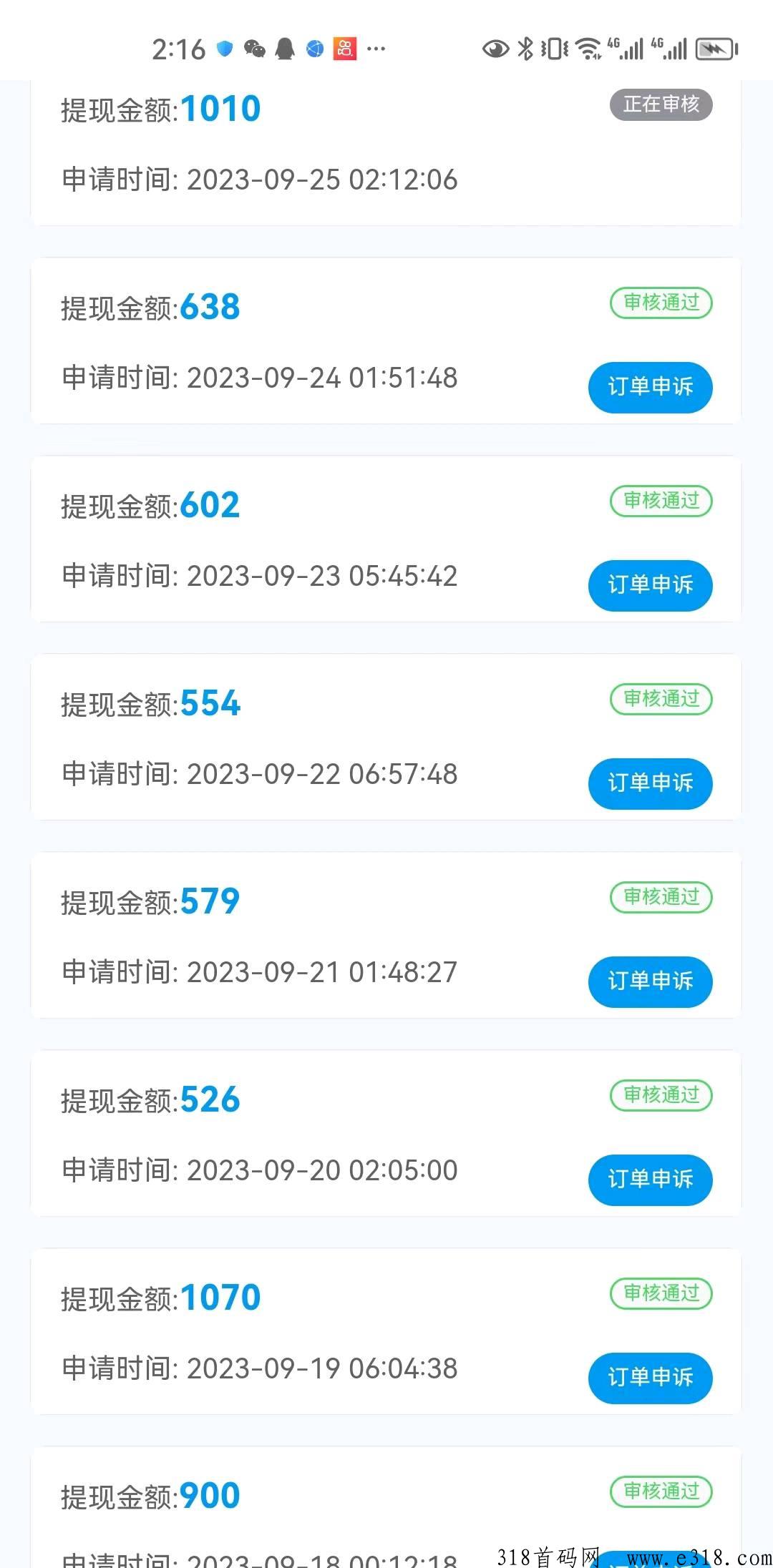Open 订单申诉 on the 554 withdrawal
This screenshot has width=773, height=1568.
click(650, 783)
